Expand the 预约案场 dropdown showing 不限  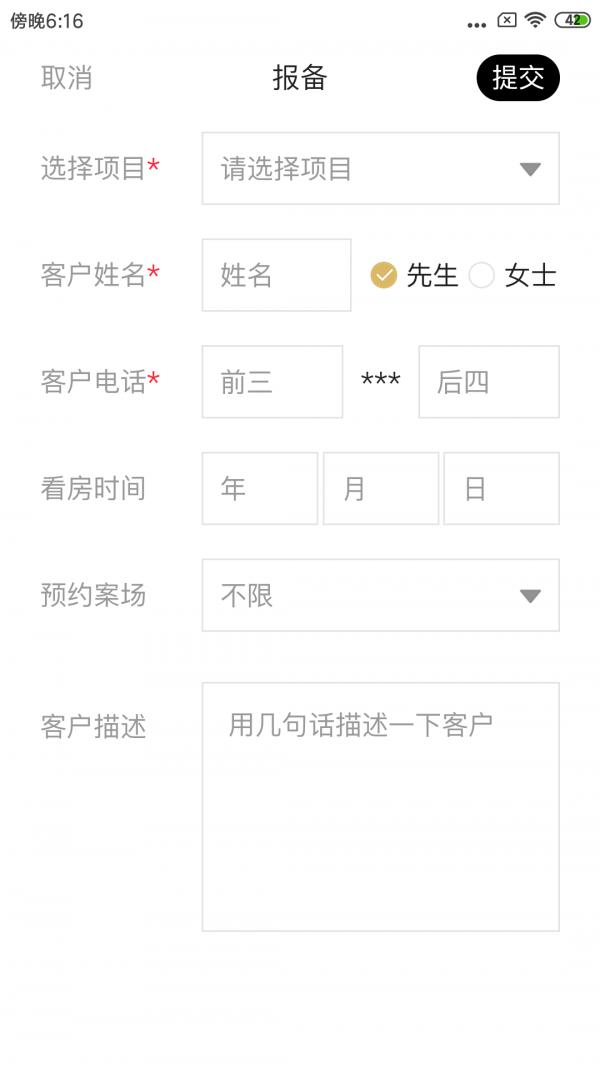[x=380, y=595]
